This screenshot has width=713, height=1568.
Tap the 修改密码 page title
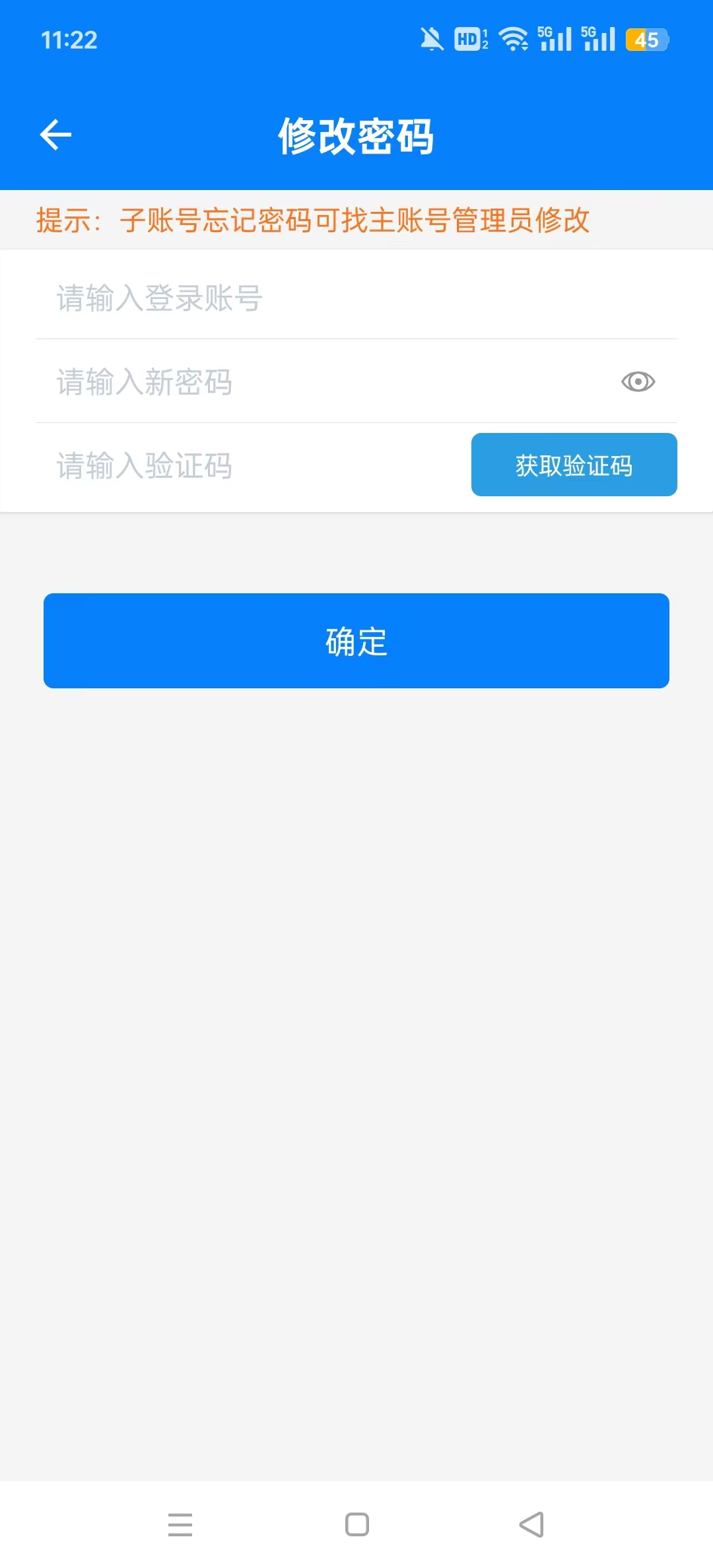(356, 137)
